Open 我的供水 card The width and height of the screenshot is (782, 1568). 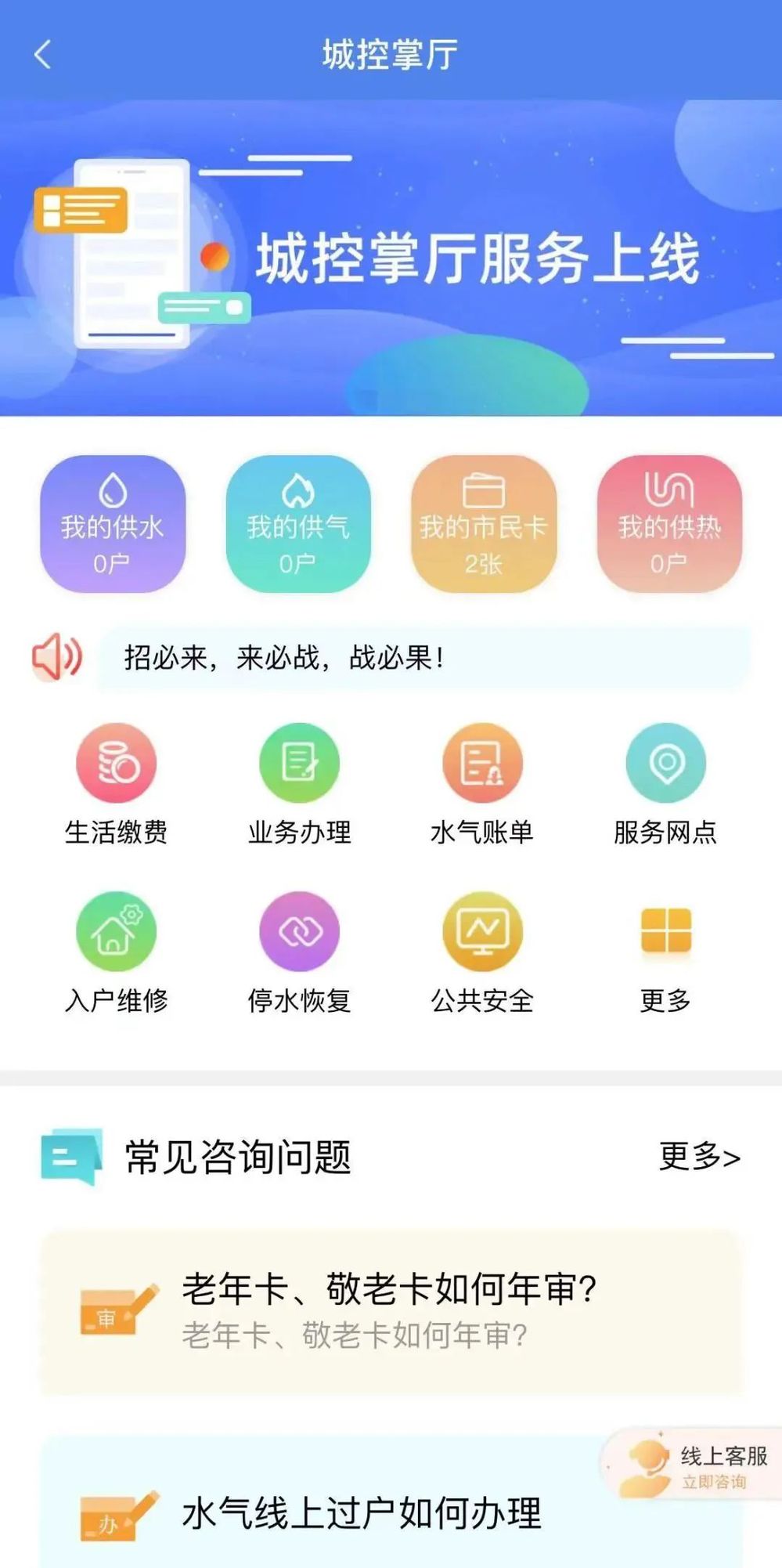click(113, 524)
